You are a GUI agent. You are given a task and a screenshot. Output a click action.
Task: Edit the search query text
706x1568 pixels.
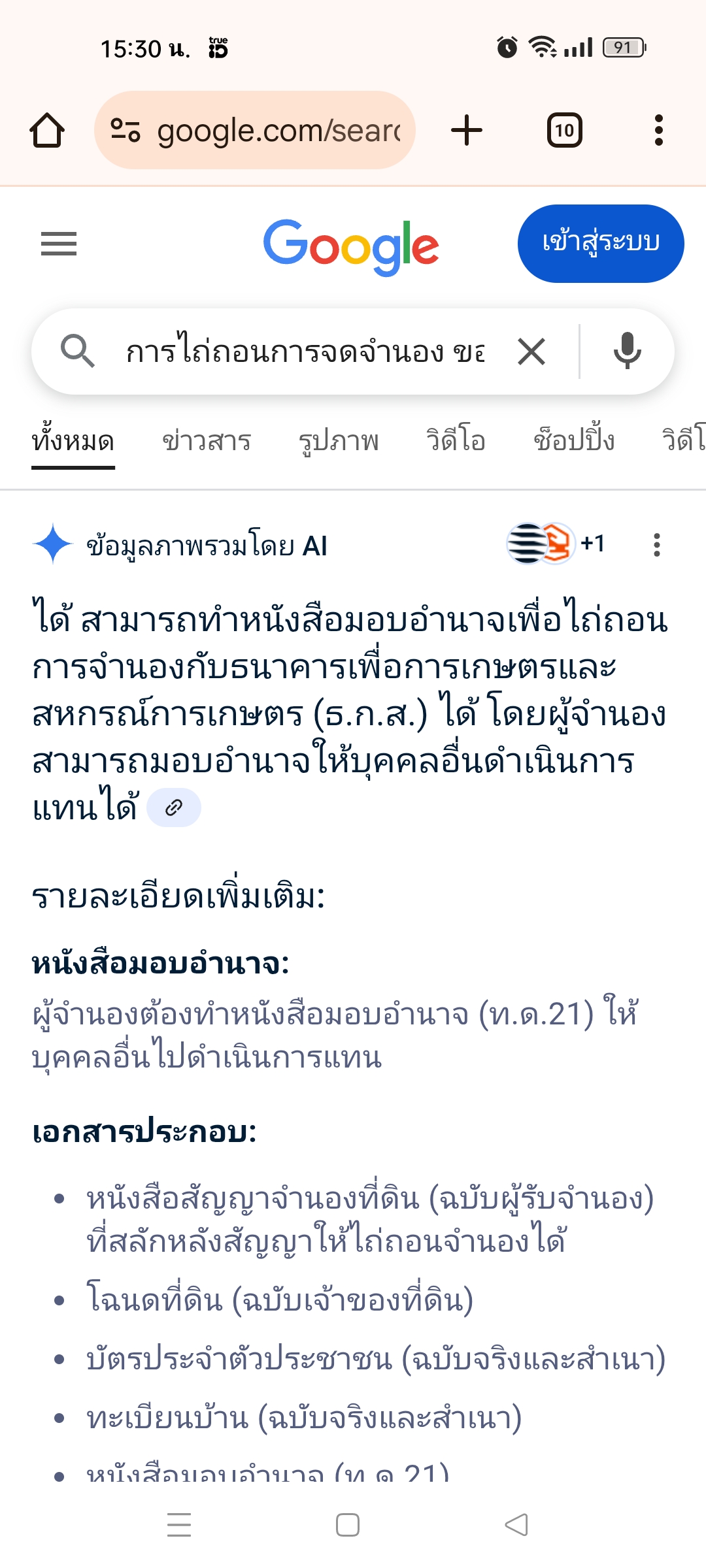305,352
